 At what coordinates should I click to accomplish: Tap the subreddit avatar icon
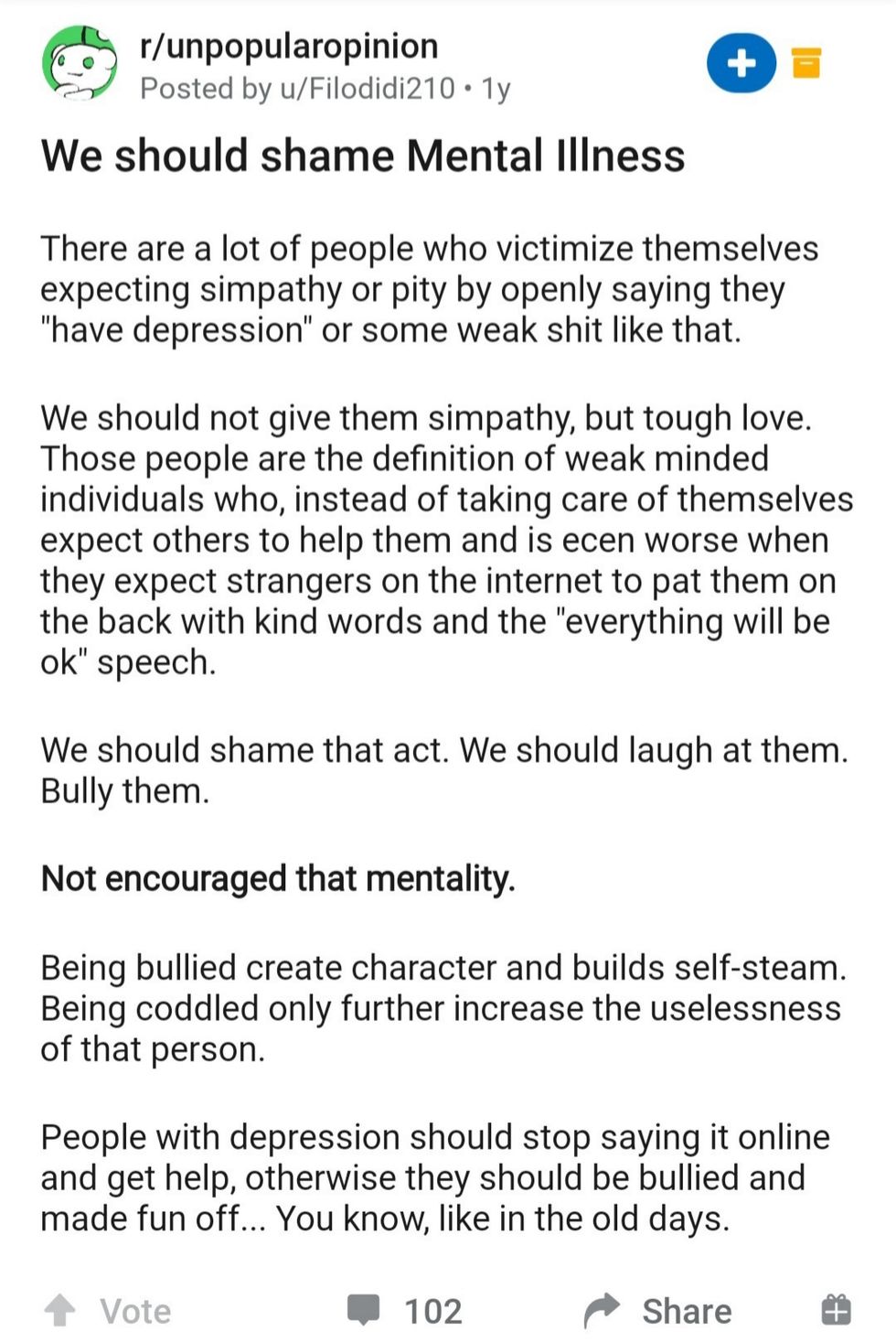[x=80, y=63]
